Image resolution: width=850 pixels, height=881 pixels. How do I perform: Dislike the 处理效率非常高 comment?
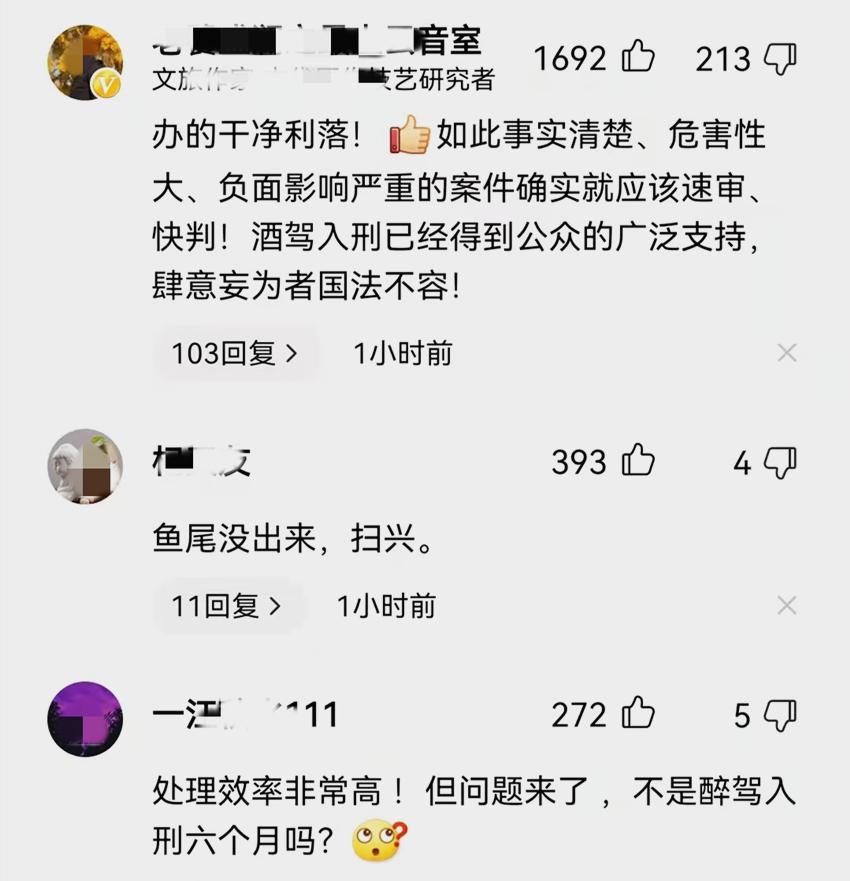(x=779, y=715)
